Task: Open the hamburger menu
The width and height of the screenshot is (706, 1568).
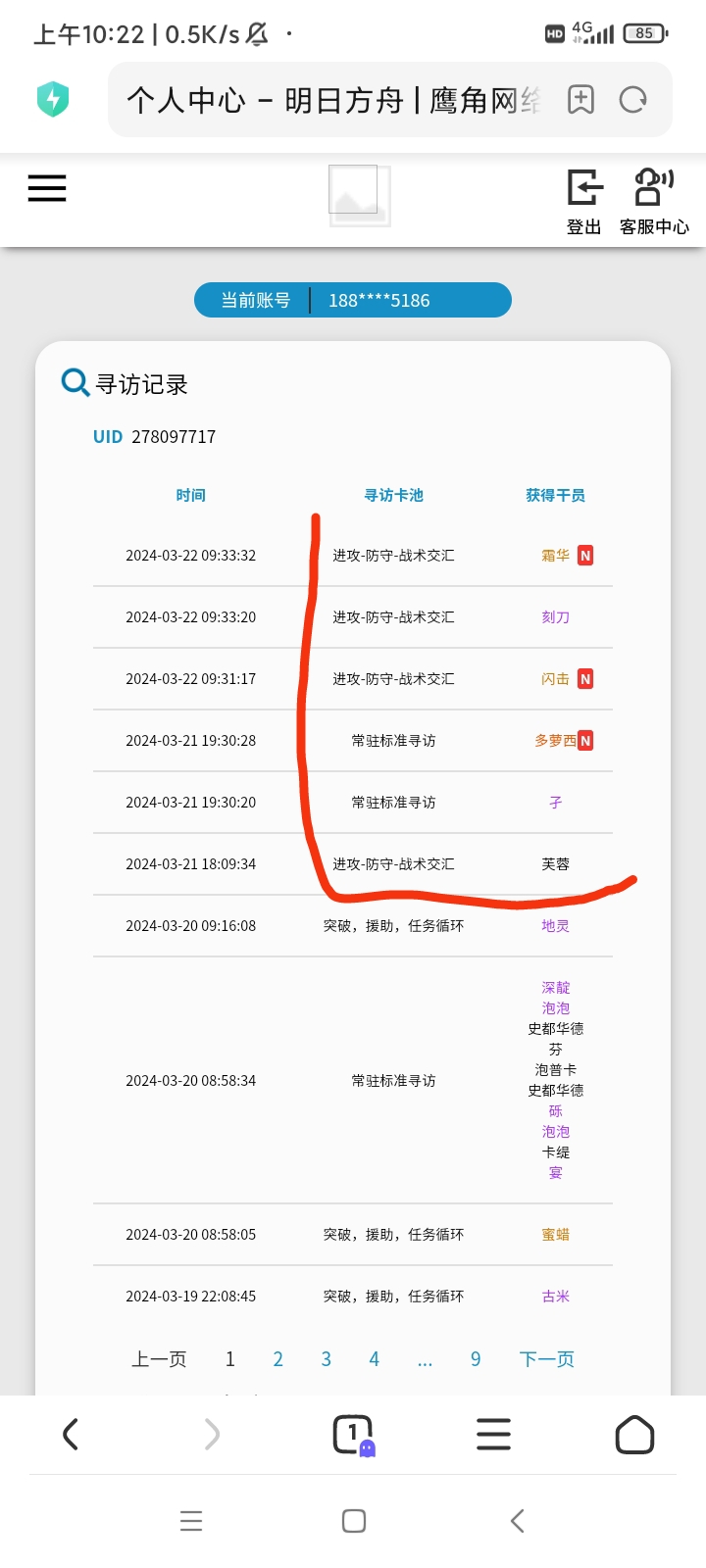Action: (47, 188)
